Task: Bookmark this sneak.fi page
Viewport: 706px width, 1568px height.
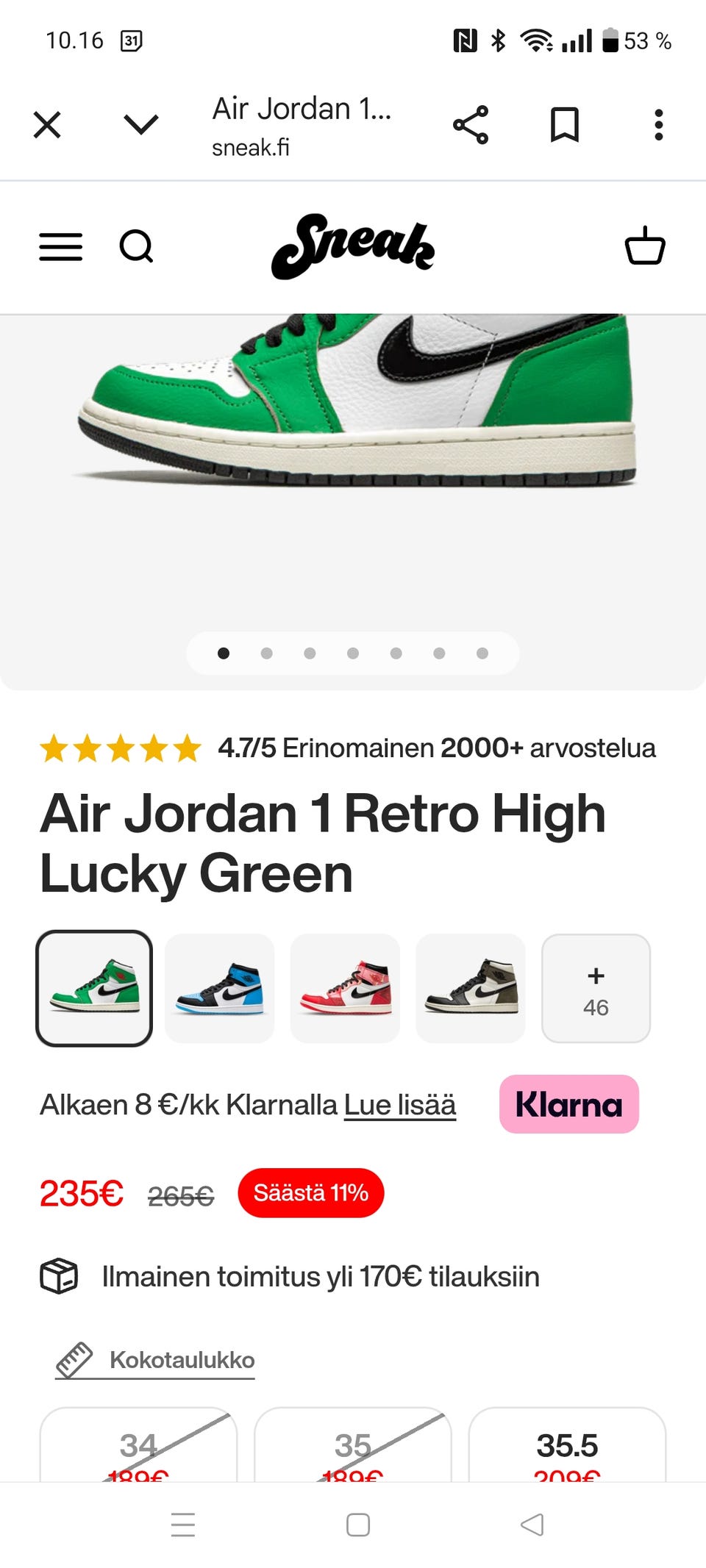Action: pyautogui.click(x=565, y=125)
